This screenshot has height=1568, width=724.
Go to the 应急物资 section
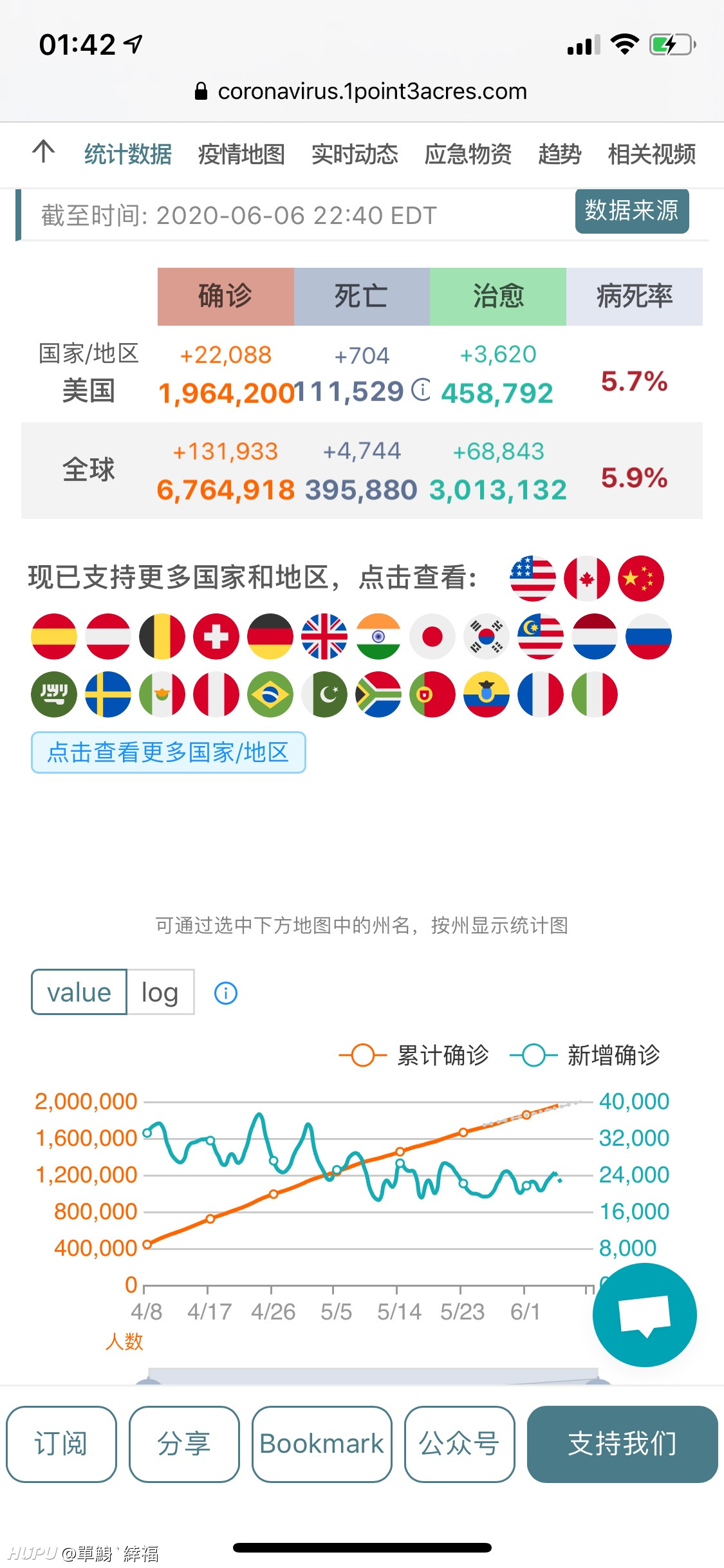468,154
